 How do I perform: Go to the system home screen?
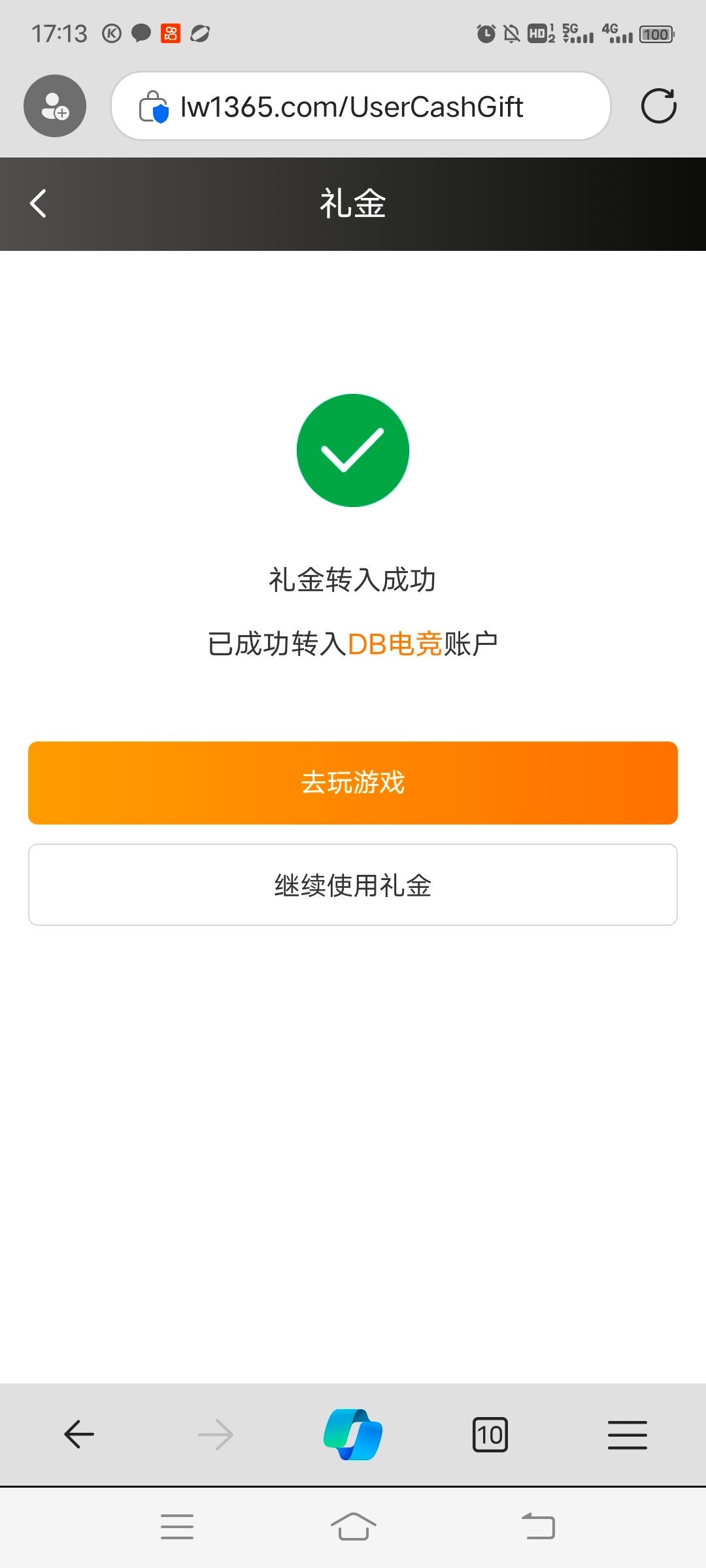[x=353, y=1527]
